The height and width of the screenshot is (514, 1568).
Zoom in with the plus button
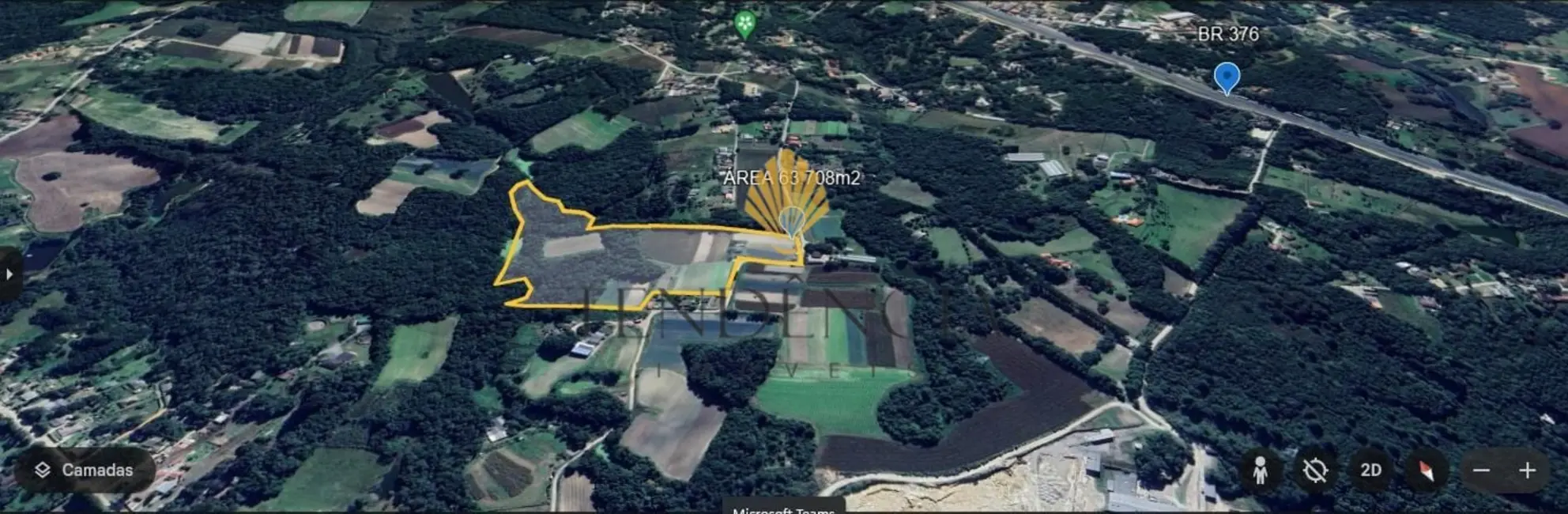[x=1527, y=471]
